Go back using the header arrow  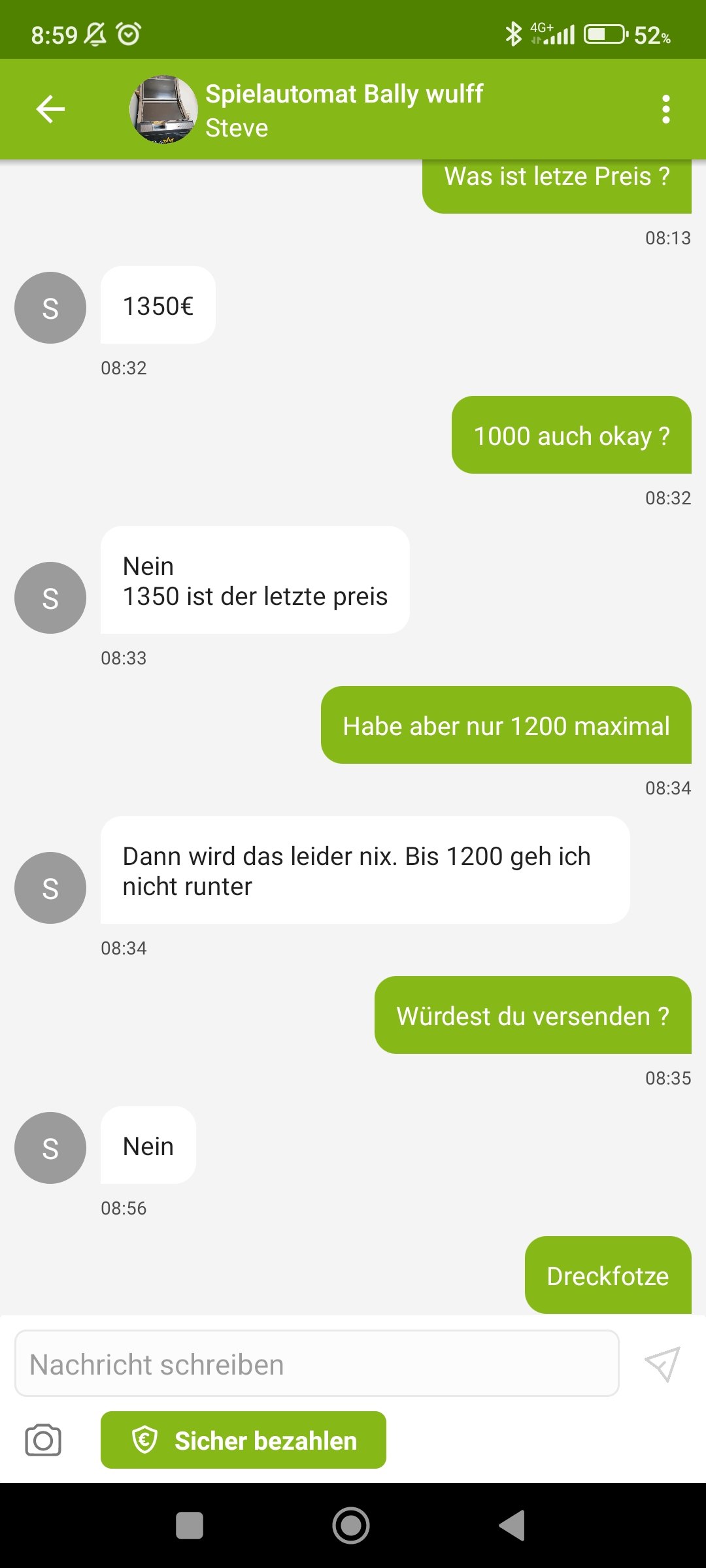coord(50,109)
